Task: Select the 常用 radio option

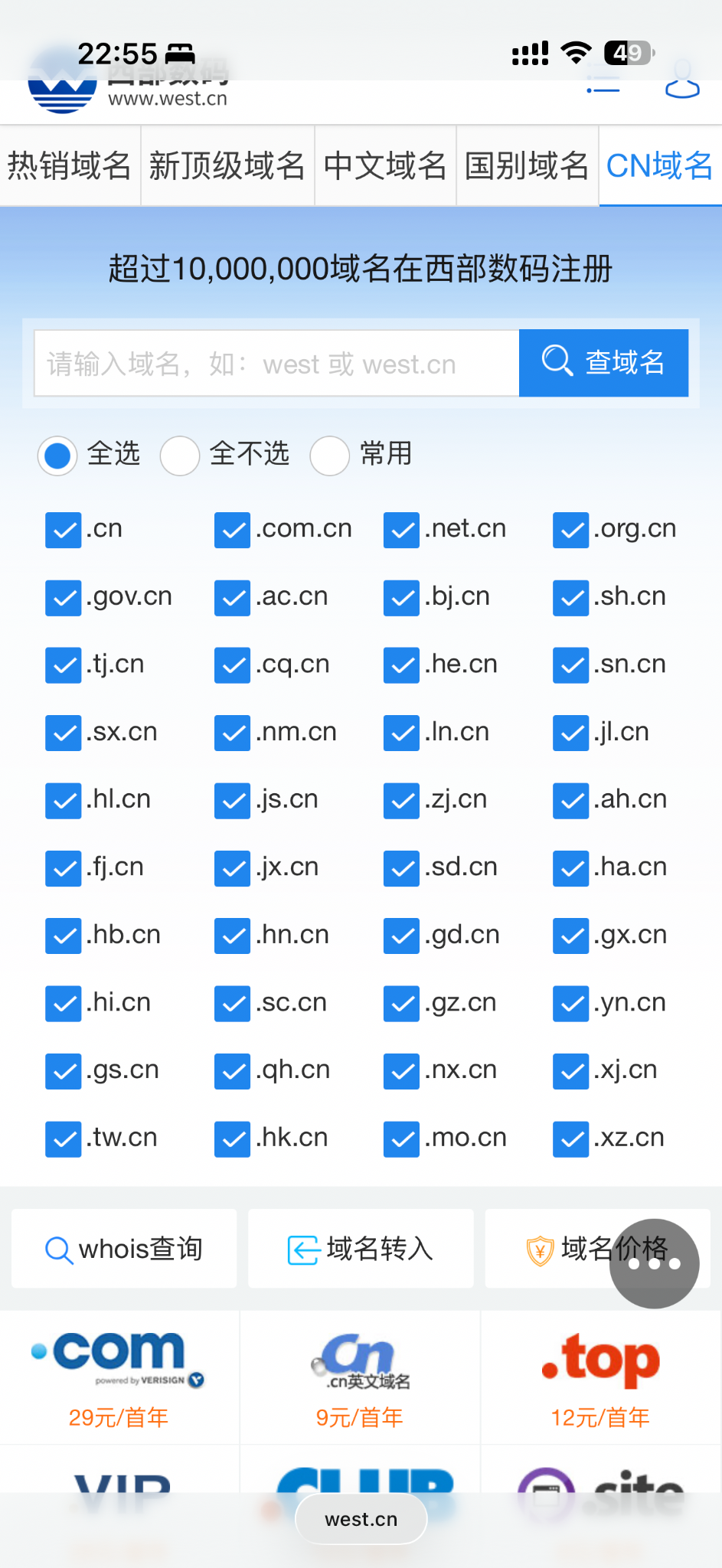Action: click(330, 456)
